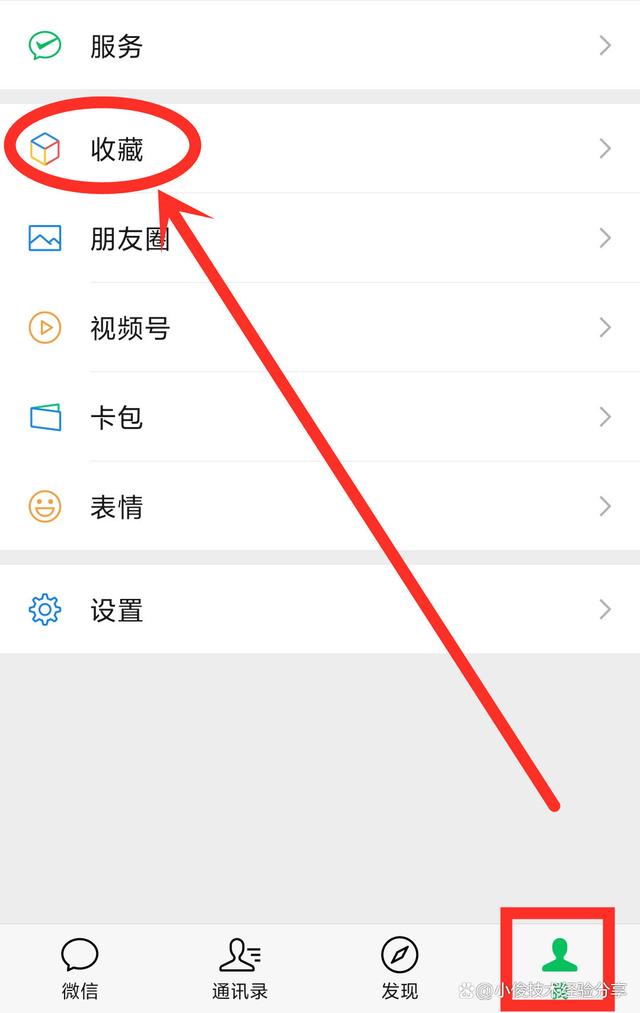
Task: Switch to the 通讯录 contacts tab
Action: 240,968
